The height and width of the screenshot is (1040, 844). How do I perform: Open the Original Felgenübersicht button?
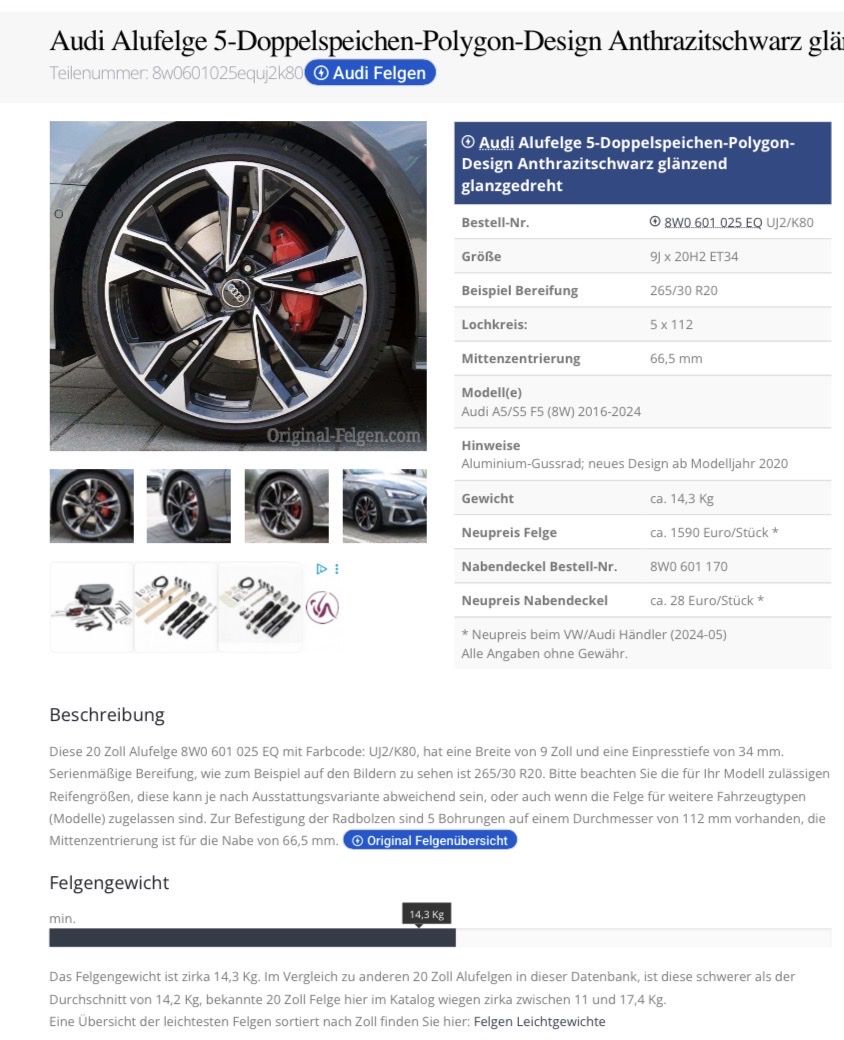coord(430,840)
